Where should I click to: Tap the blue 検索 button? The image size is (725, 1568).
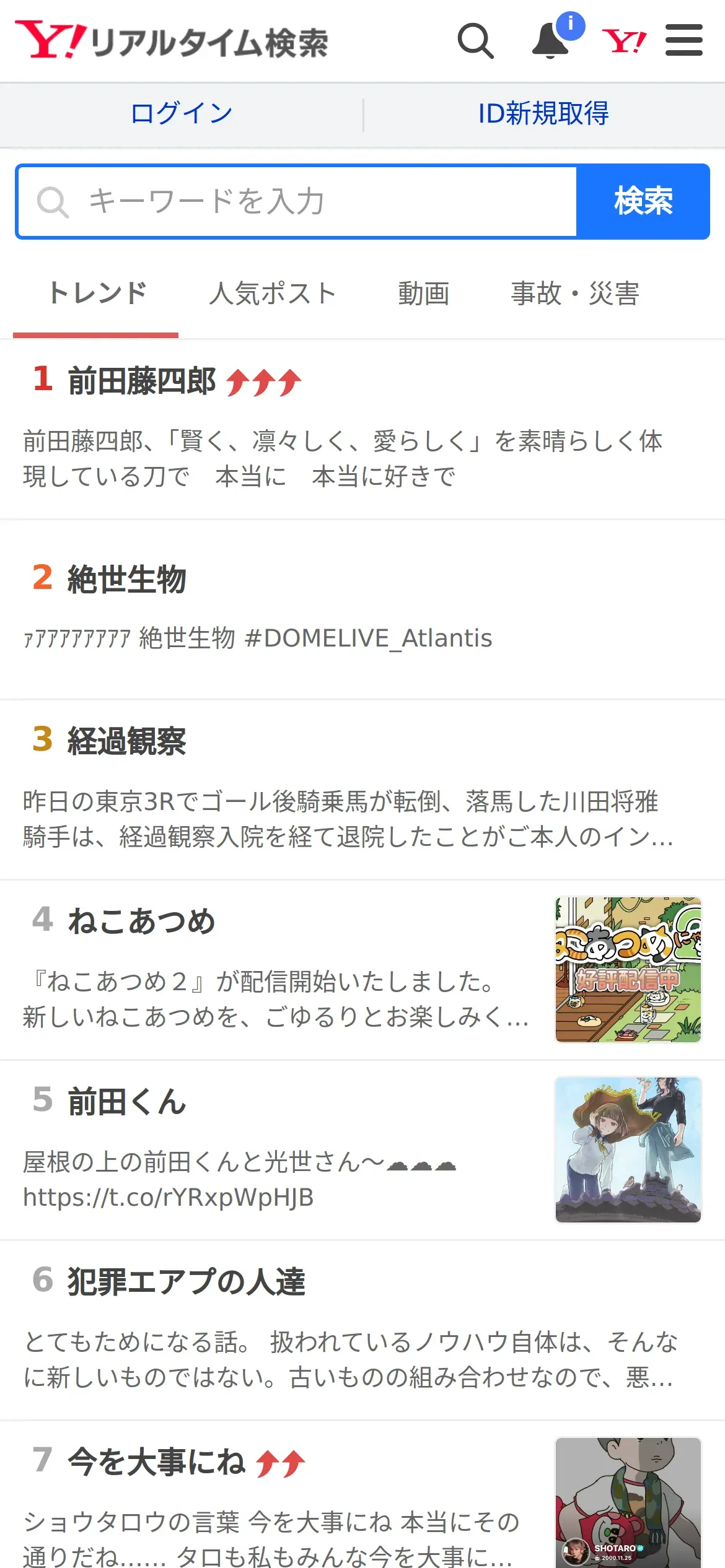(643, 202)
